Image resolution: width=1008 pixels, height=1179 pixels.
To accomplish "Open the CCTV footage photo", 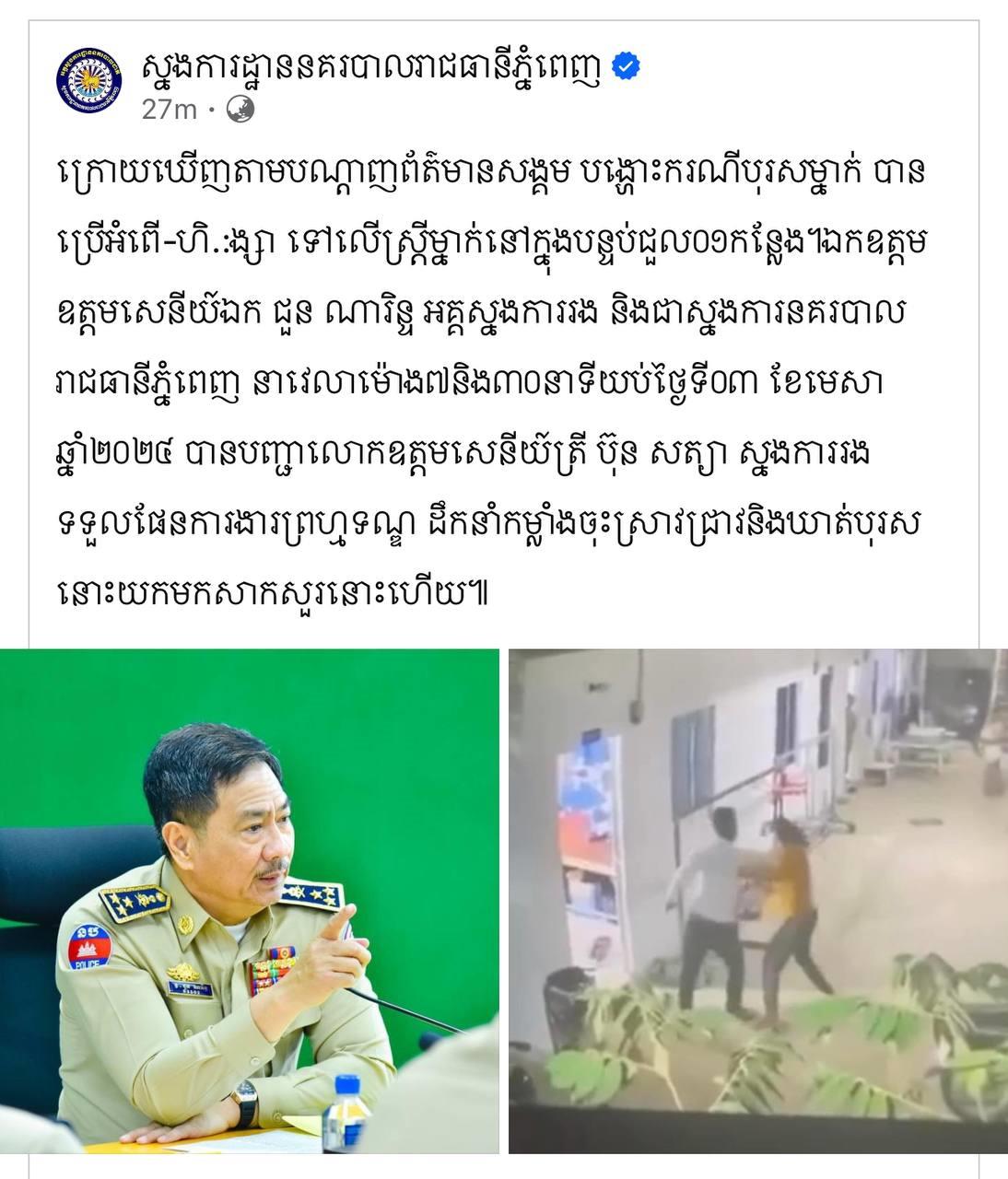I will pos(757,901).
